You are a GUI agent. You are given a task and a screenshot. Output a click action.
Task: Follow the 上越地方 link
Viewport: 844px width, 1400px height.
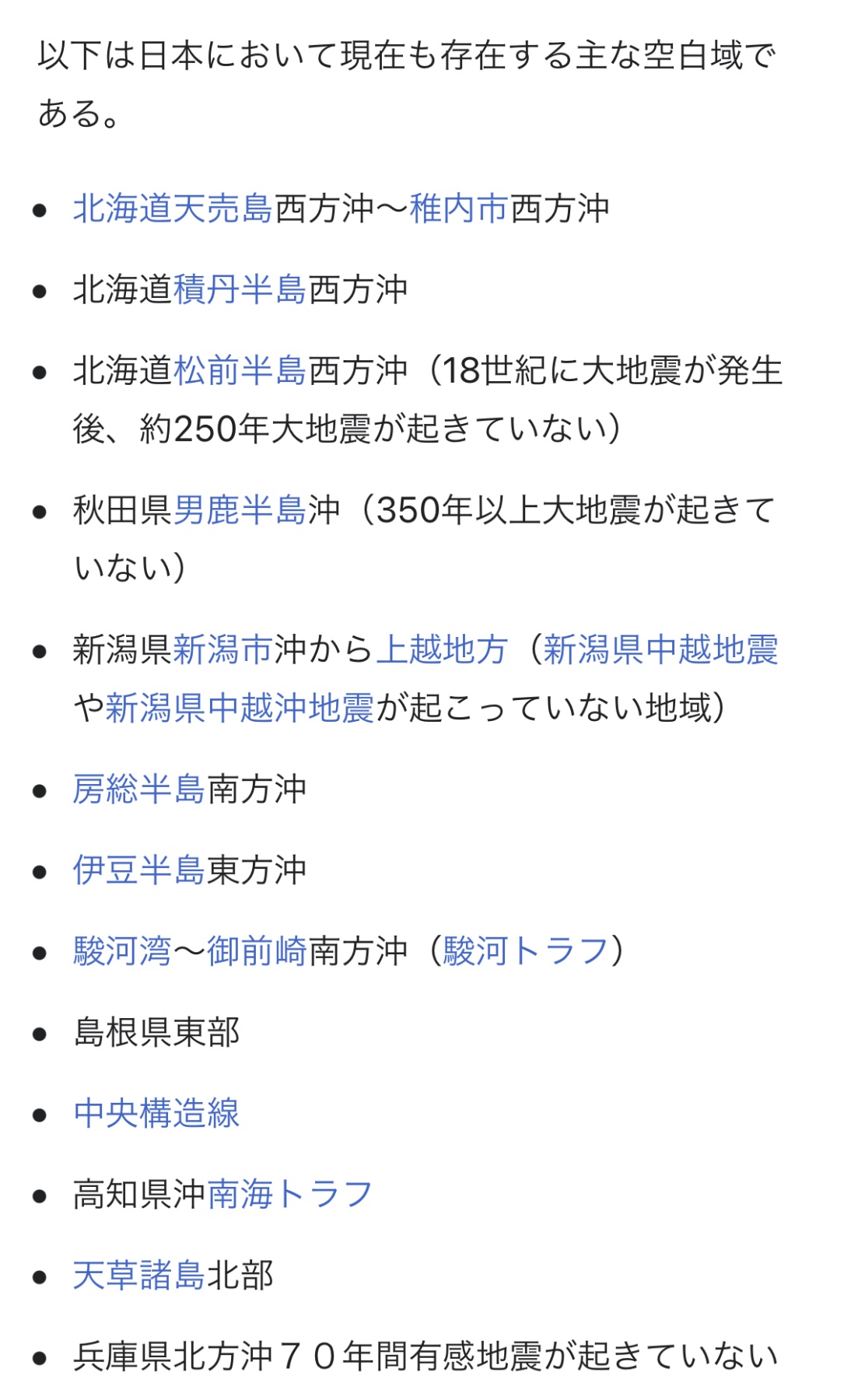(442, 649)
